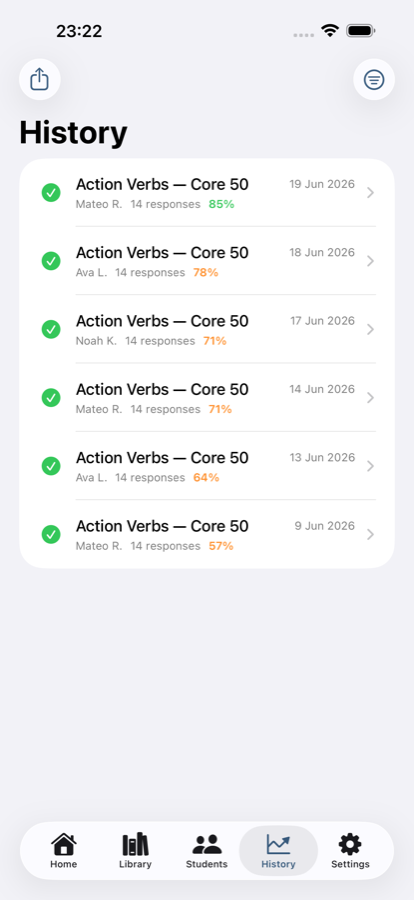Open the filter options icon

coord(374,79)
